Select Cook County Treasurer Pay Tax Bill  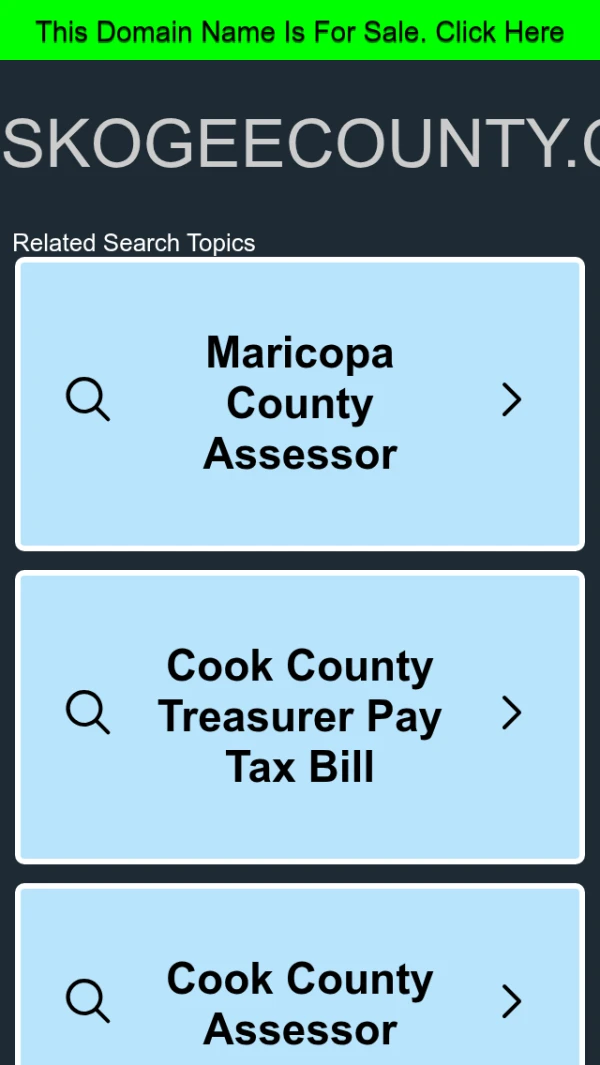(x=300, y=717)
